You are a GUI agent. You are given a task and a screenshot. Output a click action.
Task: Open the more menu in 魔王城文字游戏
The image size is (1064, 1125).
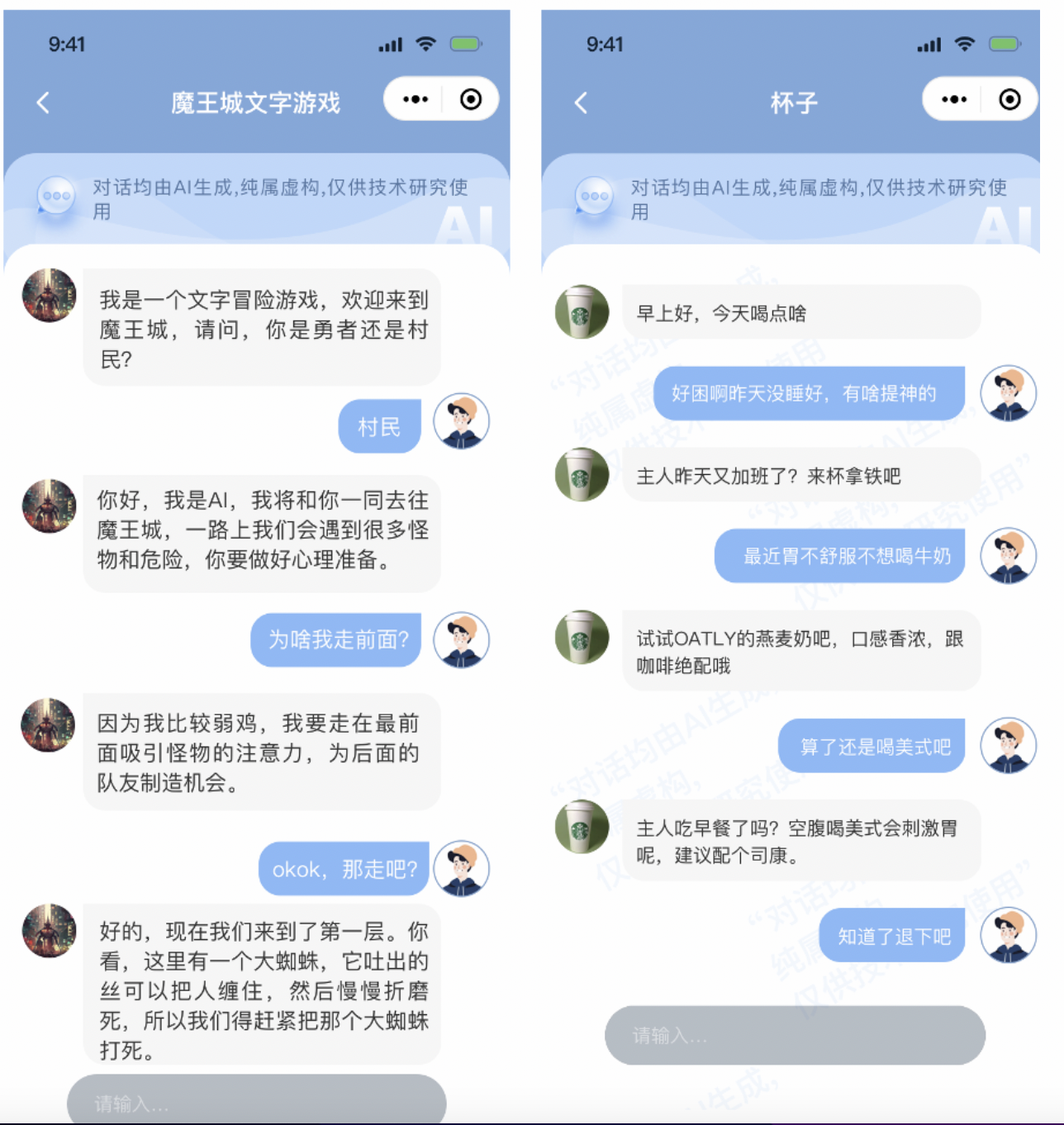416,99
